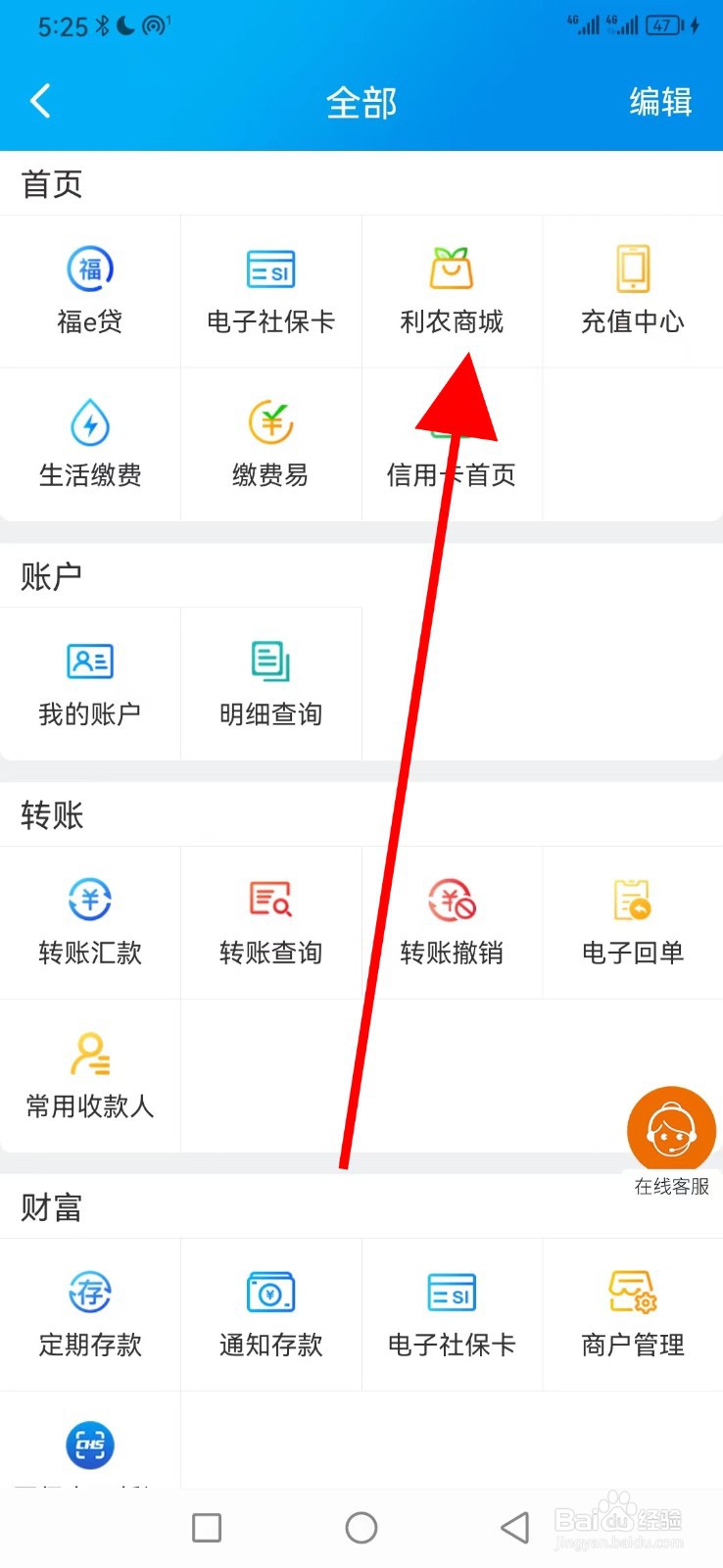Select the 转账汇款 transfer icon
The image size is (723, 1568).
tap(89, 921)
